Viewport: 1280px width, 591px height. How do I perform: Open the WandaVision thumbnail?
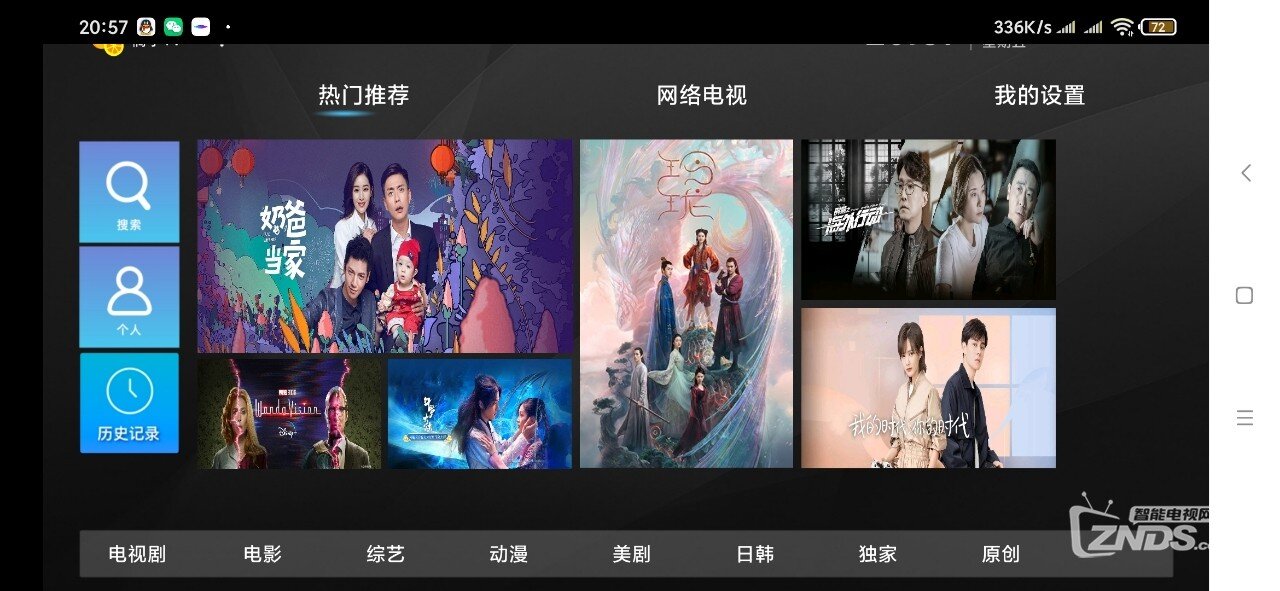(x=289, y=414)
